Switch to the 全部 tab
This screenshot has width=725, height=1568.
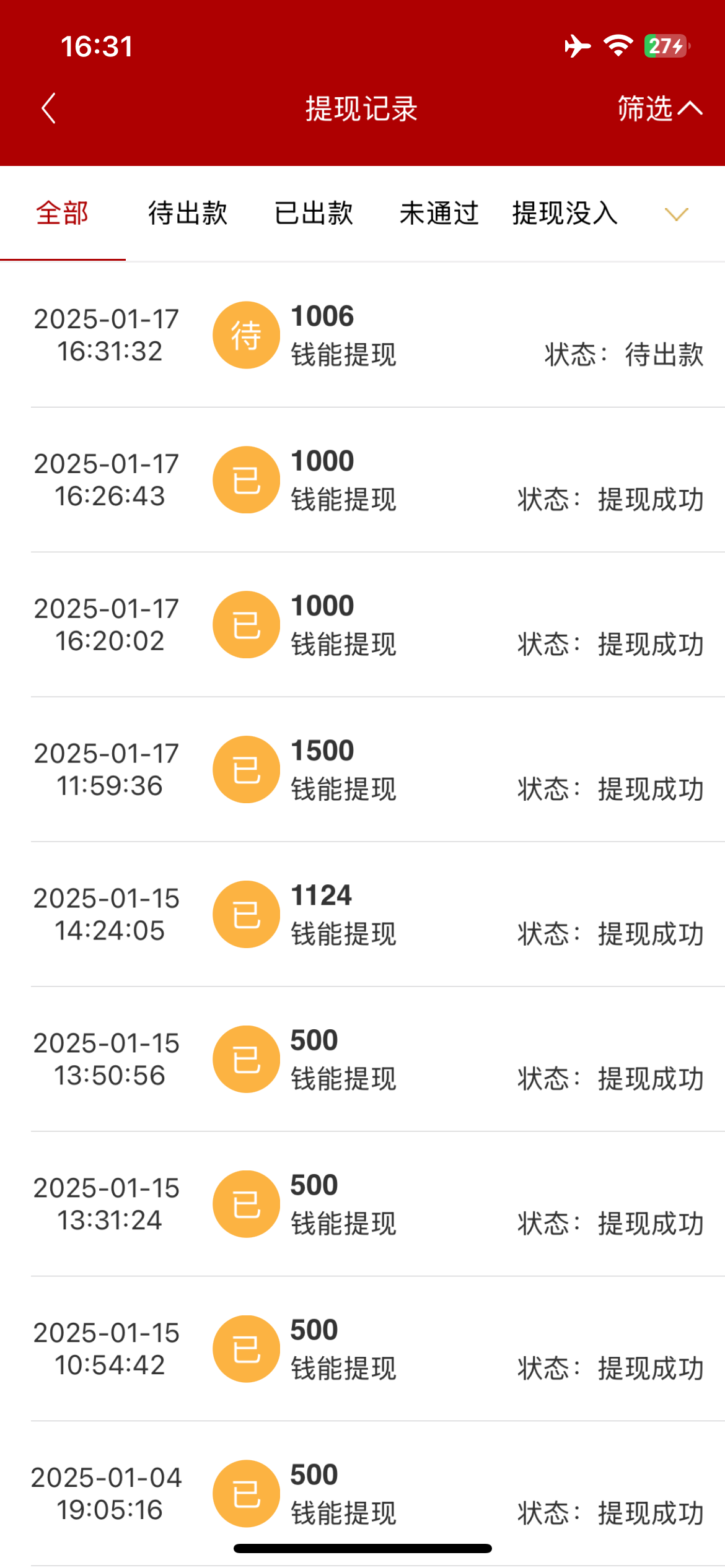pos(63,214)
